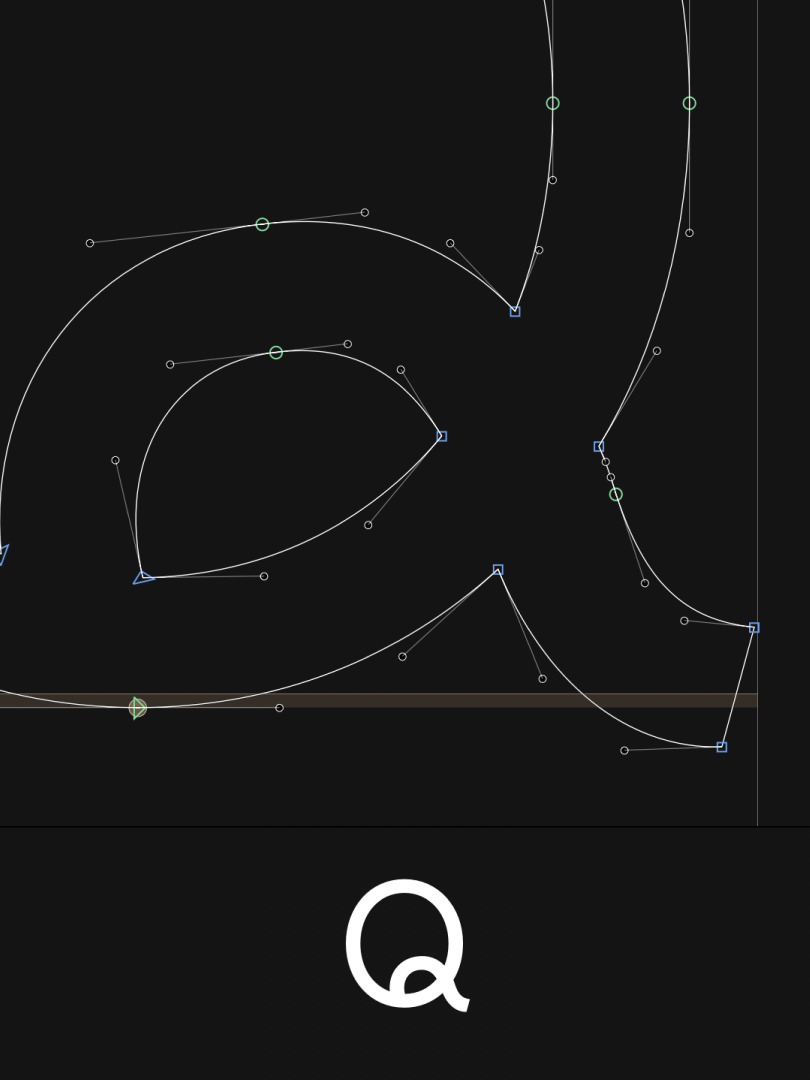Screen dimensions: 810x1080
Task: Select the triangle start node of inner counter
Action: 144,577
